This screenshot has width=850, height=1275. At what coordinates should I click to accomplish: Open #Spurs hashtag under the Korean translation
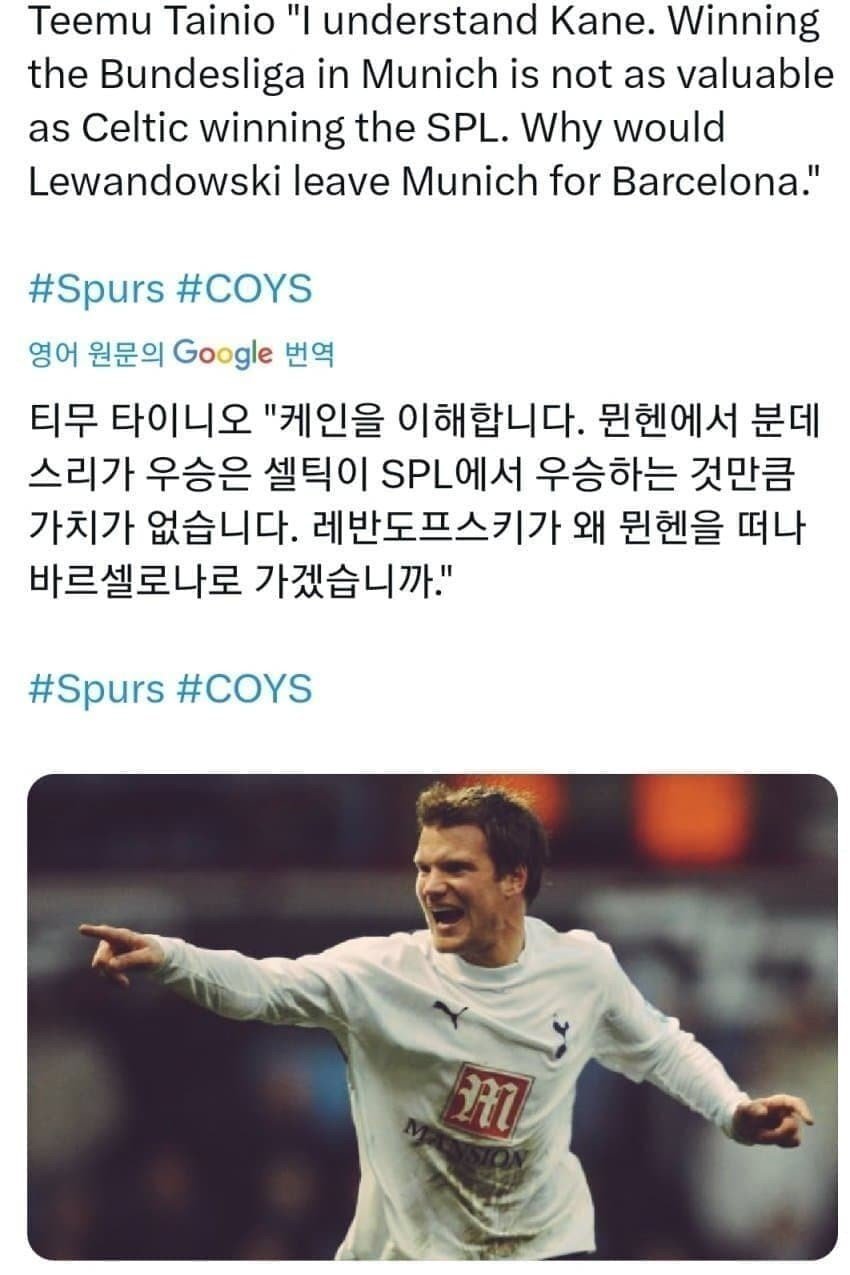(x=95, y=689)
